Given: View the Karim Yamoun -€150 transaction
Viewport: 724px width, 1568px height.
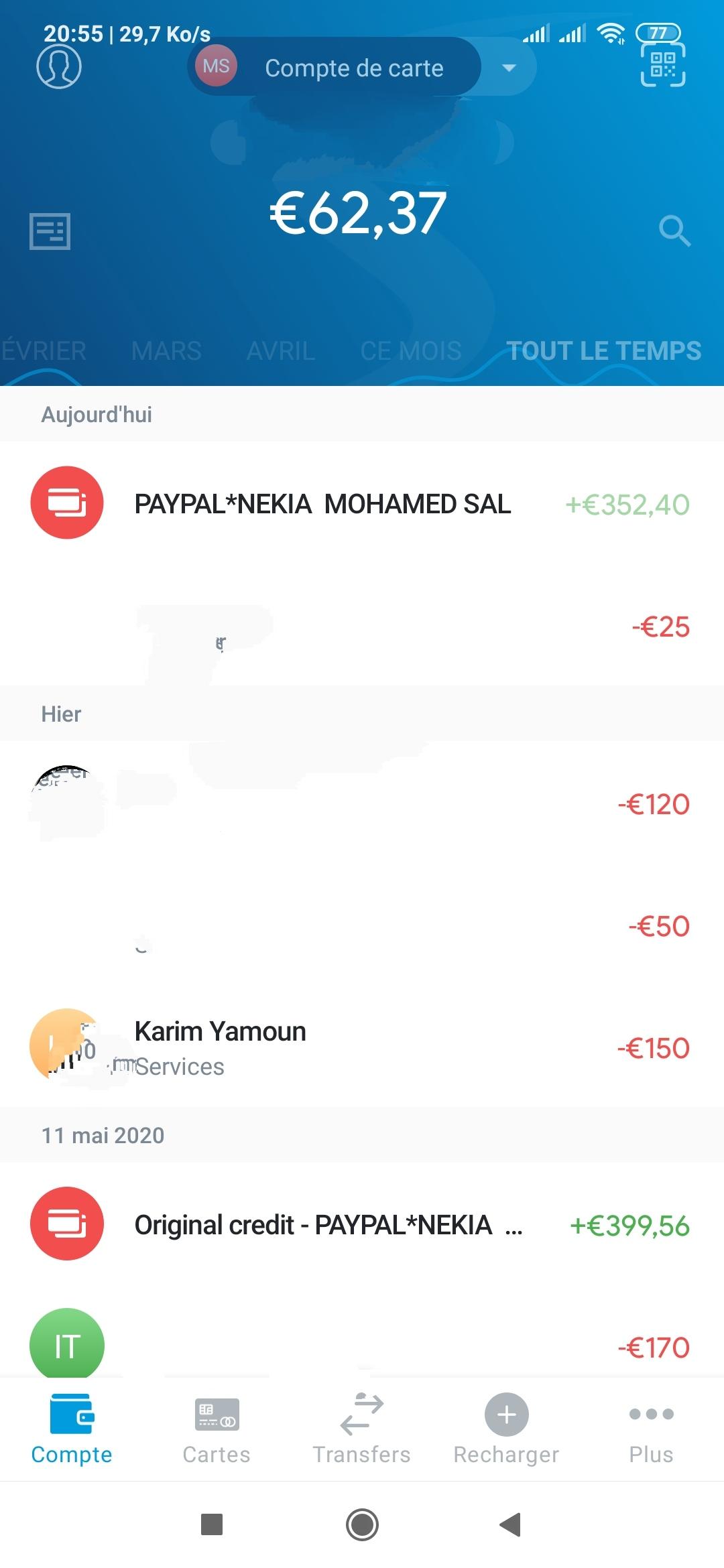Looking at the screenshot, I should [362, 1047].
